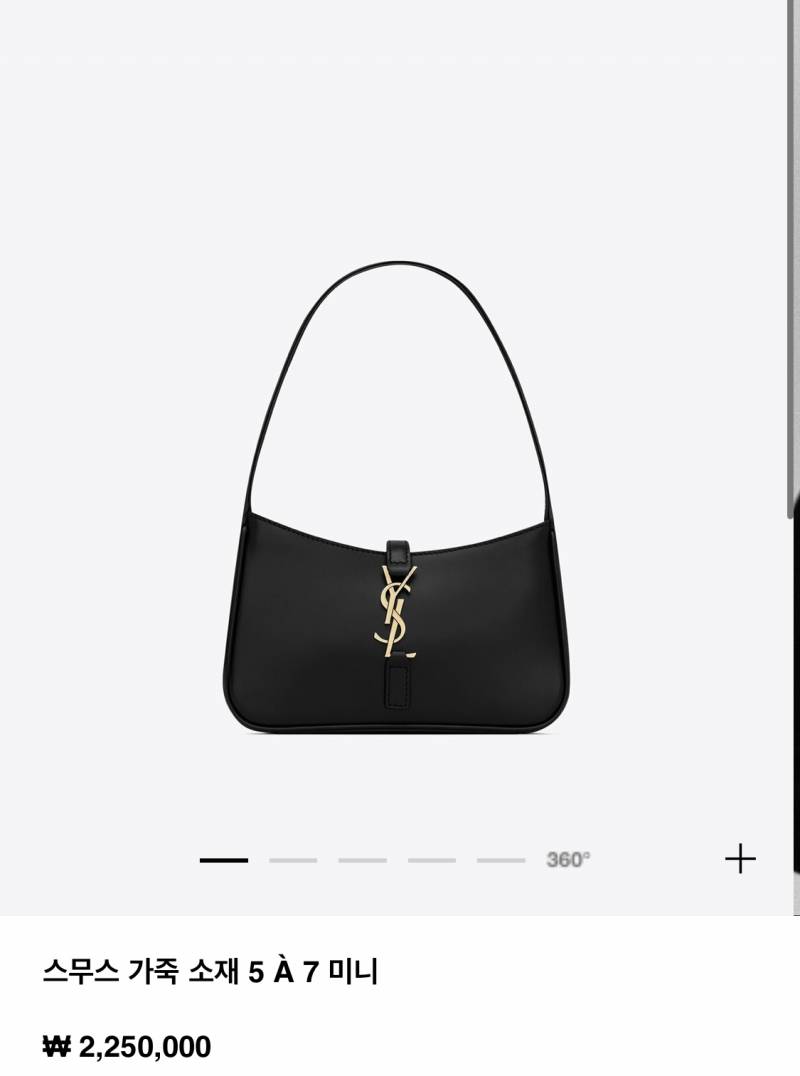Image resolution: width=800 pixels, height=1076 pixels.
Task: Show the fourth product image indicator
Action: click(431, 860)
